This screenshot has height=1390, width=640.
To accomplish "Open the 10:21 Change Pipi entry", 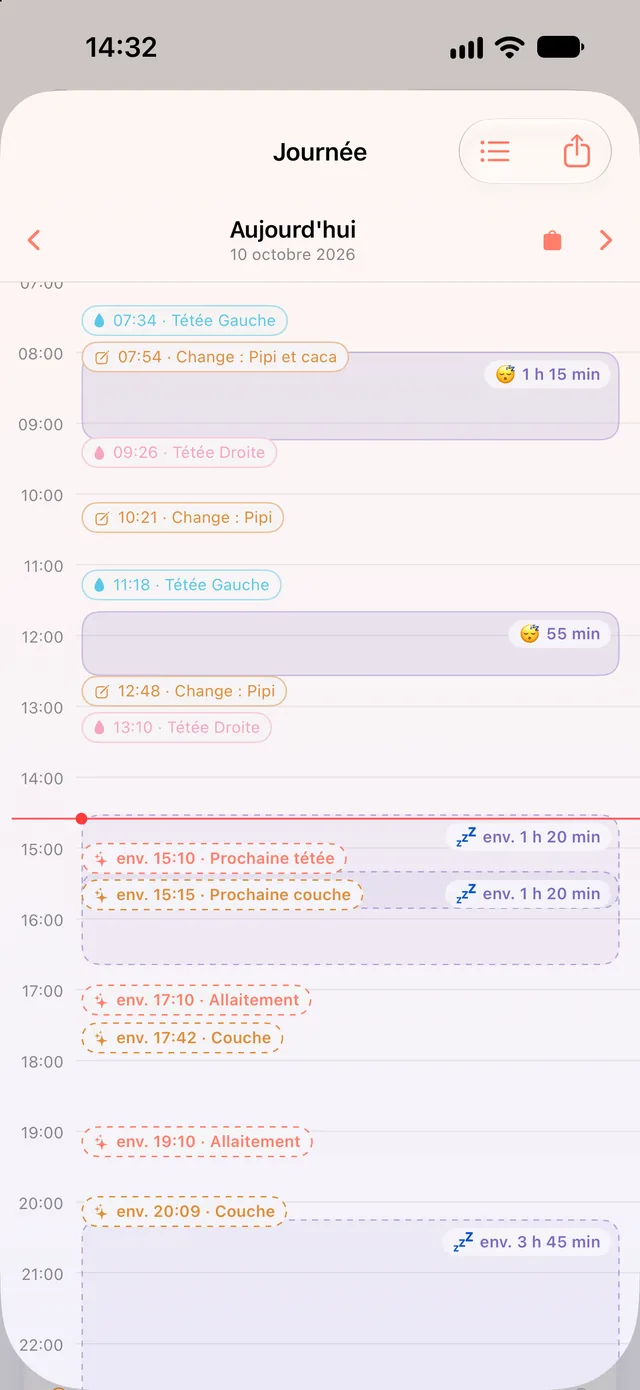I will [x=182, y=518].
